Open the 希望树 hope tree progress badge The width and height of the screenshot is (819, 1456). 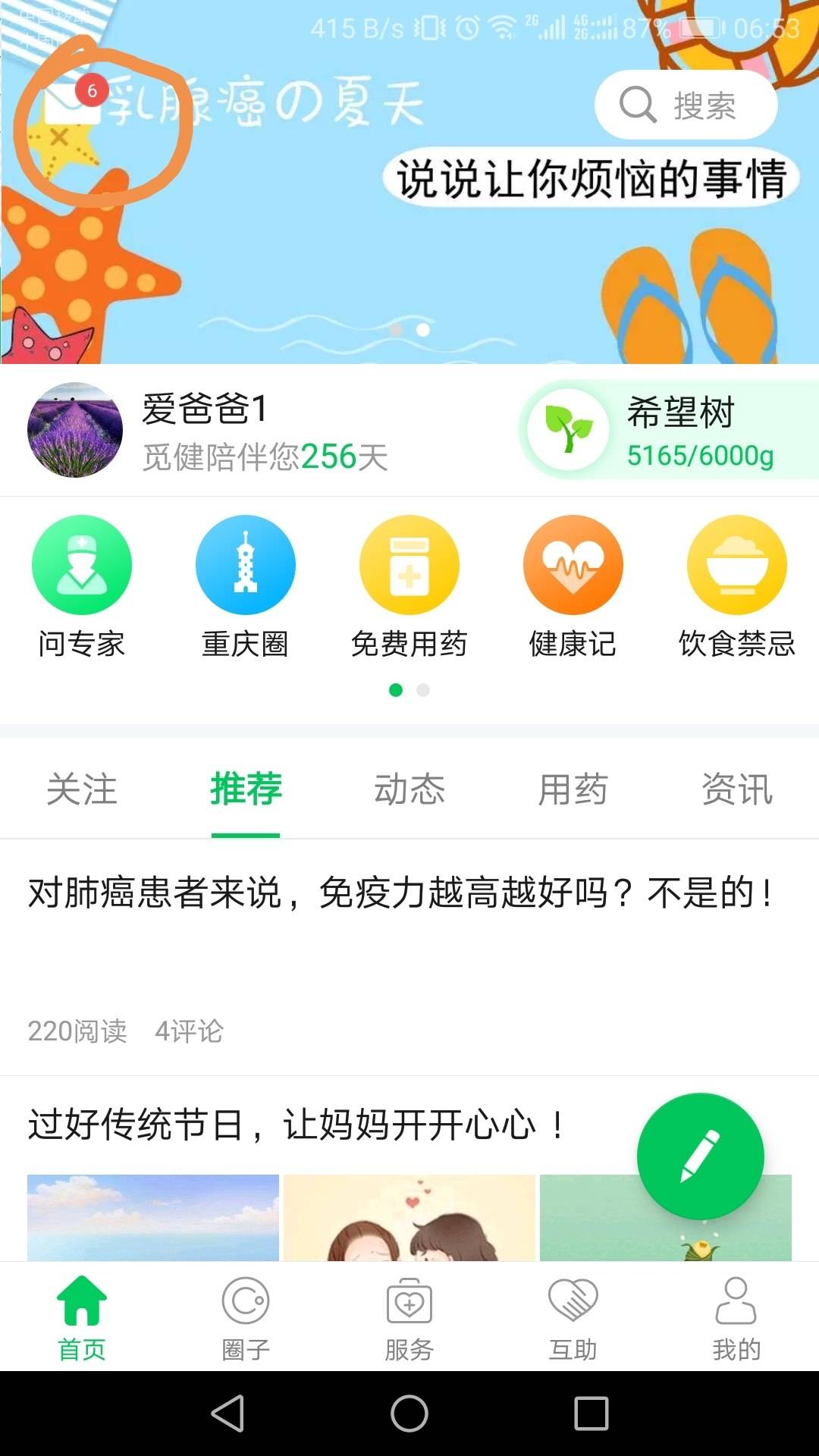point(667,430)
